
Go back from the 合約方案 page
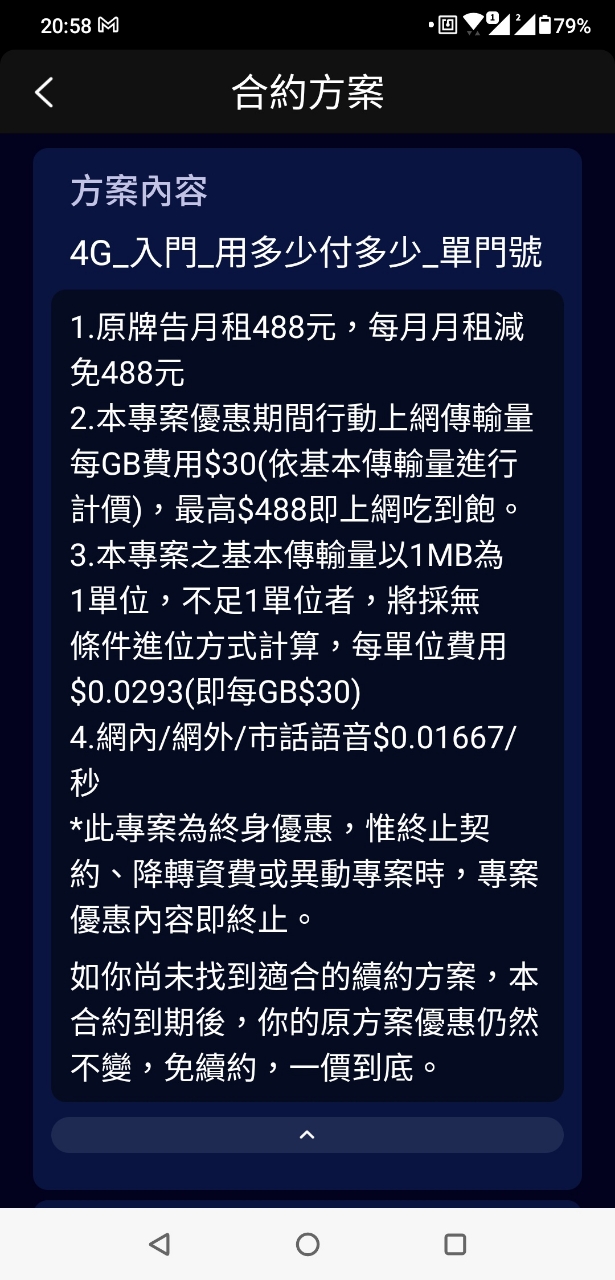point(44,93)
